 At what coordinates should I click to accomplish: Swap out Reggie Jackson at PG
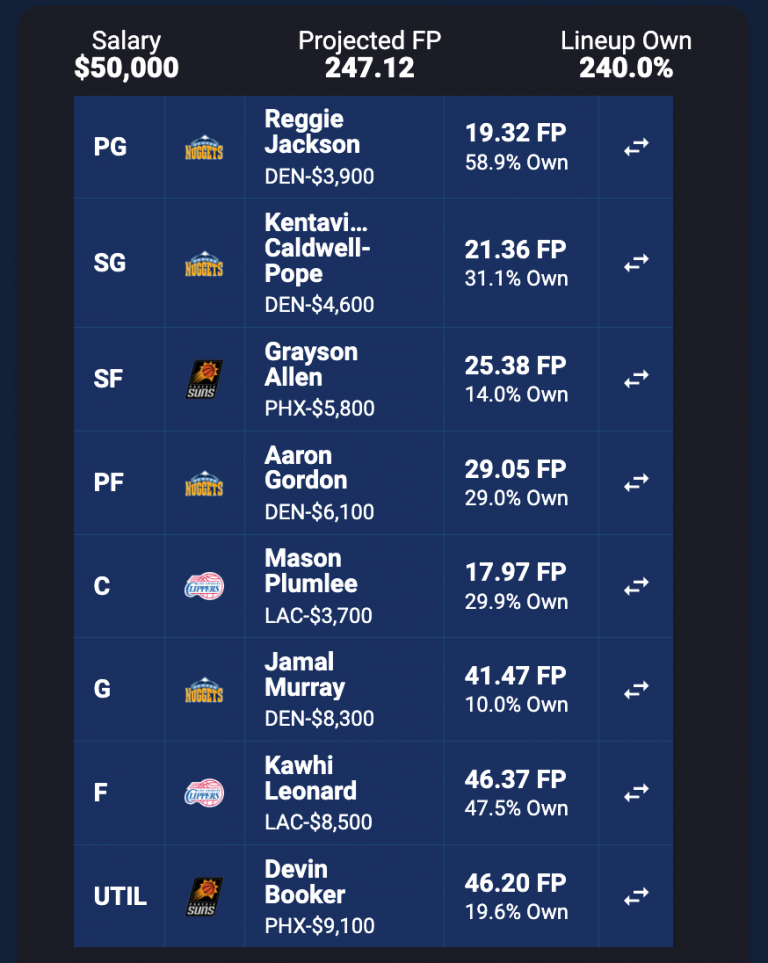pos(636,147)
